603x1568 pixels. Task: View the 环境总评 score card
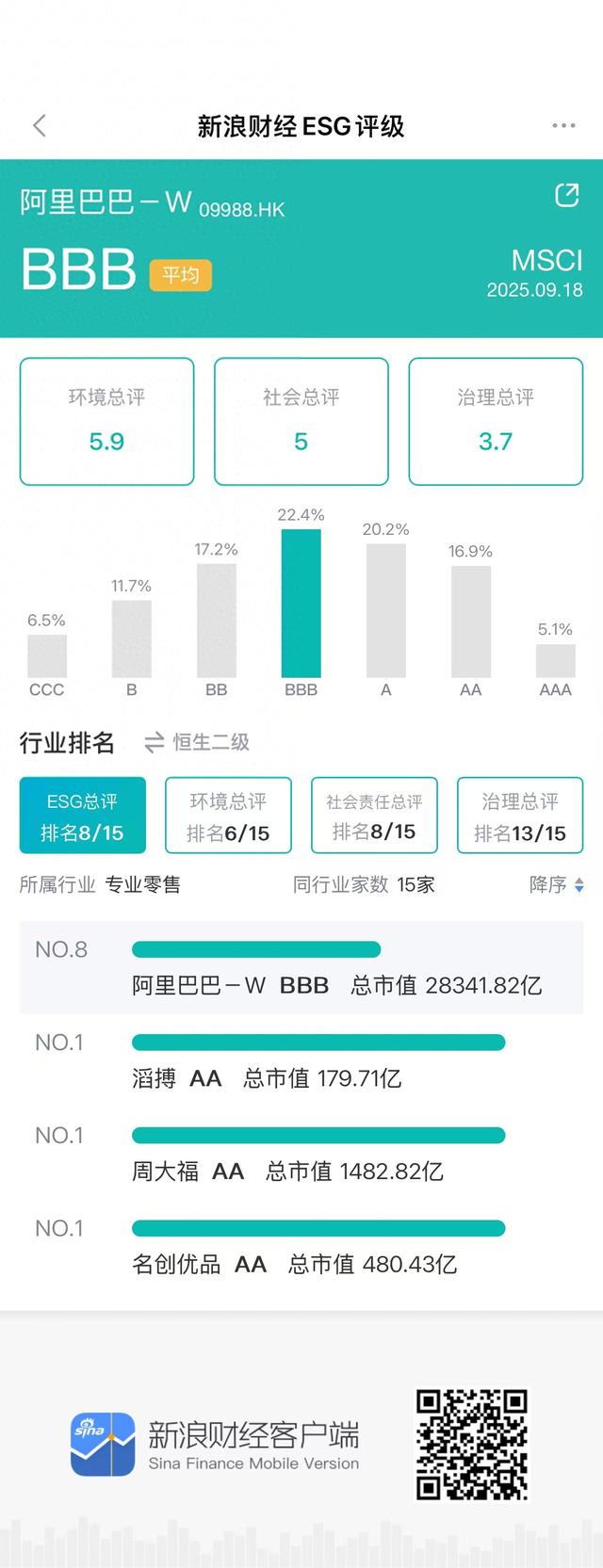click(x=106, y=421)
